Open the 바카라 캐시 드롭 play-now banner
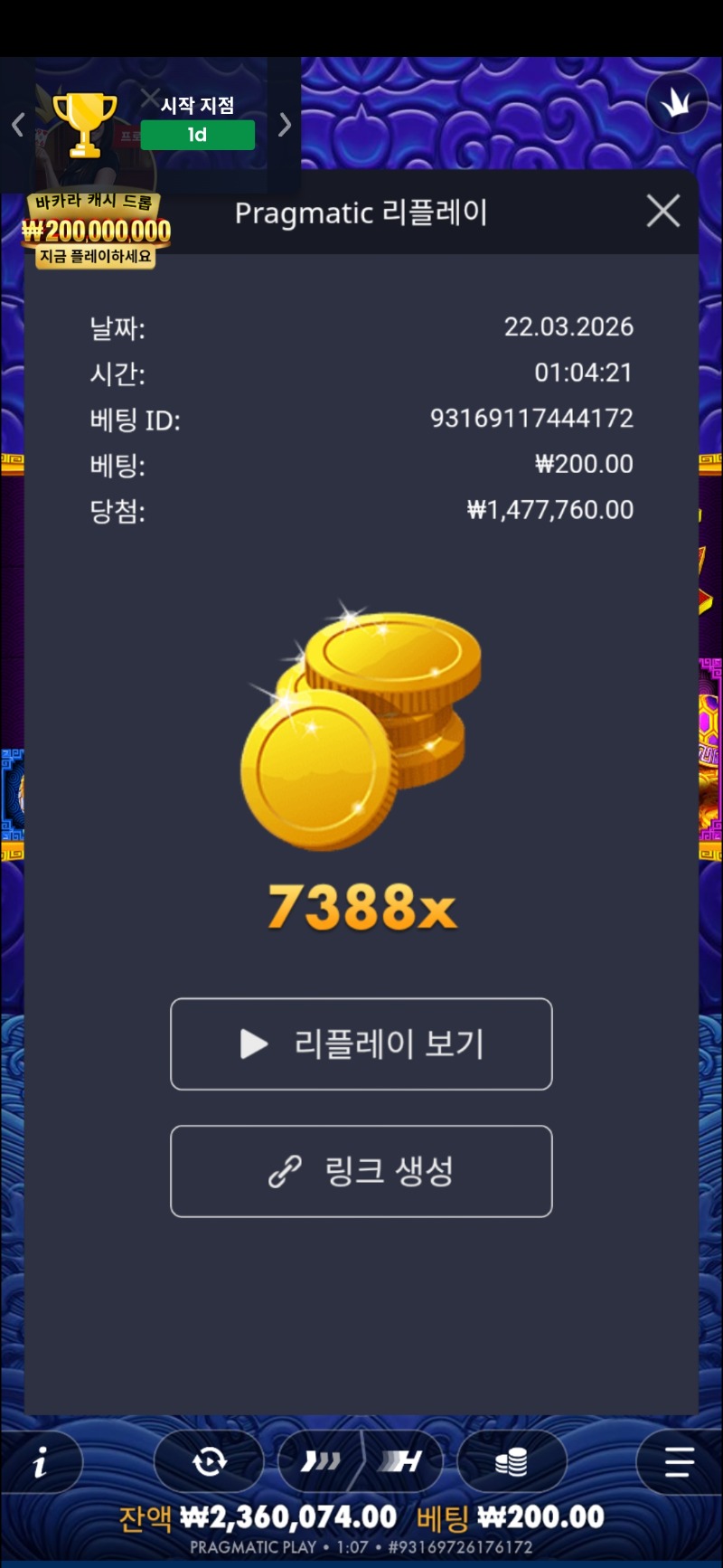The height and width of the screenshot is (1568, 723). coord(96,231)
